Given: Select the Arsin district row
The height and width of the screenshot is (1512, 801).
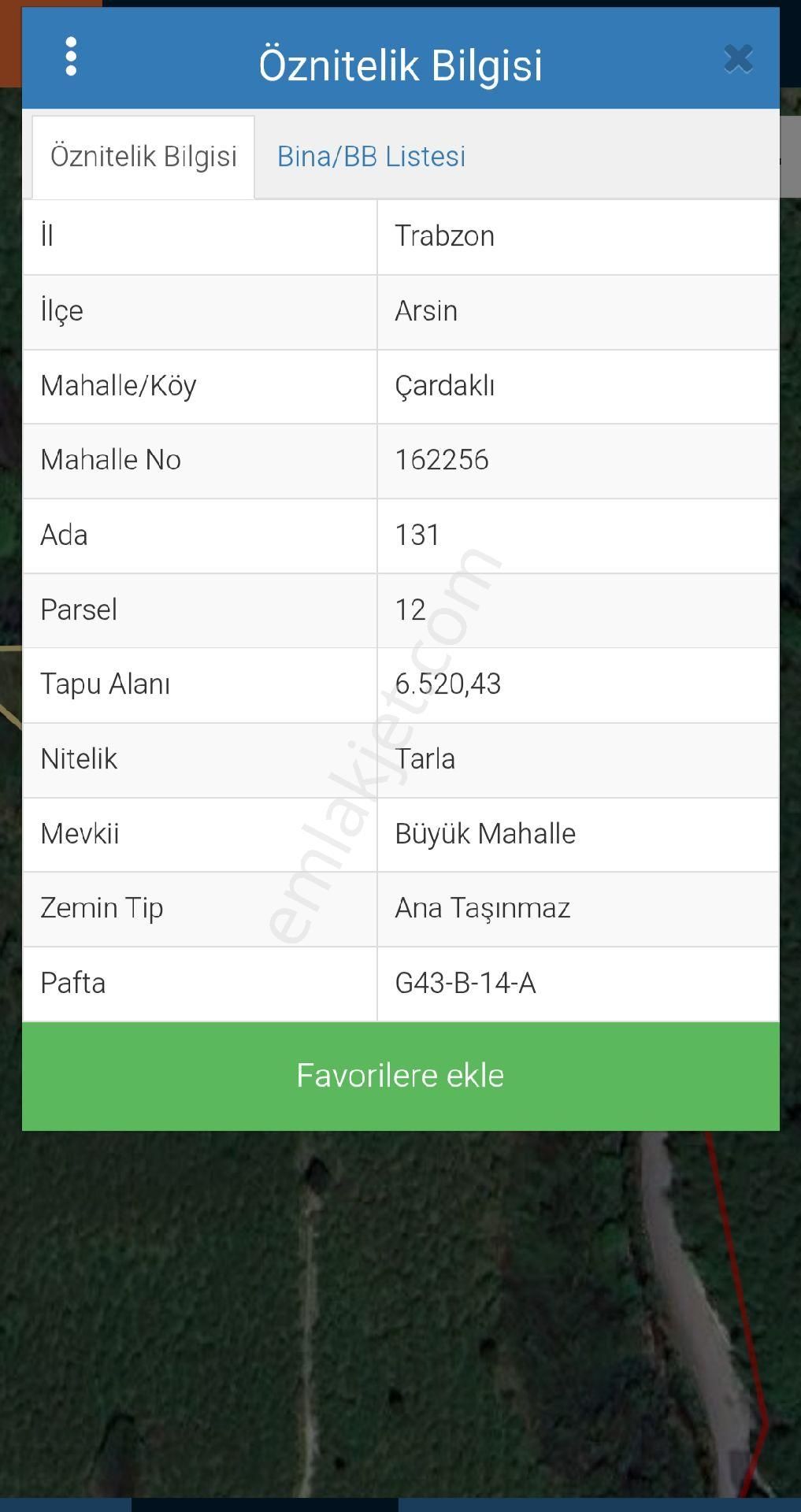Looking at the screenshot, I should coord(425,311).
